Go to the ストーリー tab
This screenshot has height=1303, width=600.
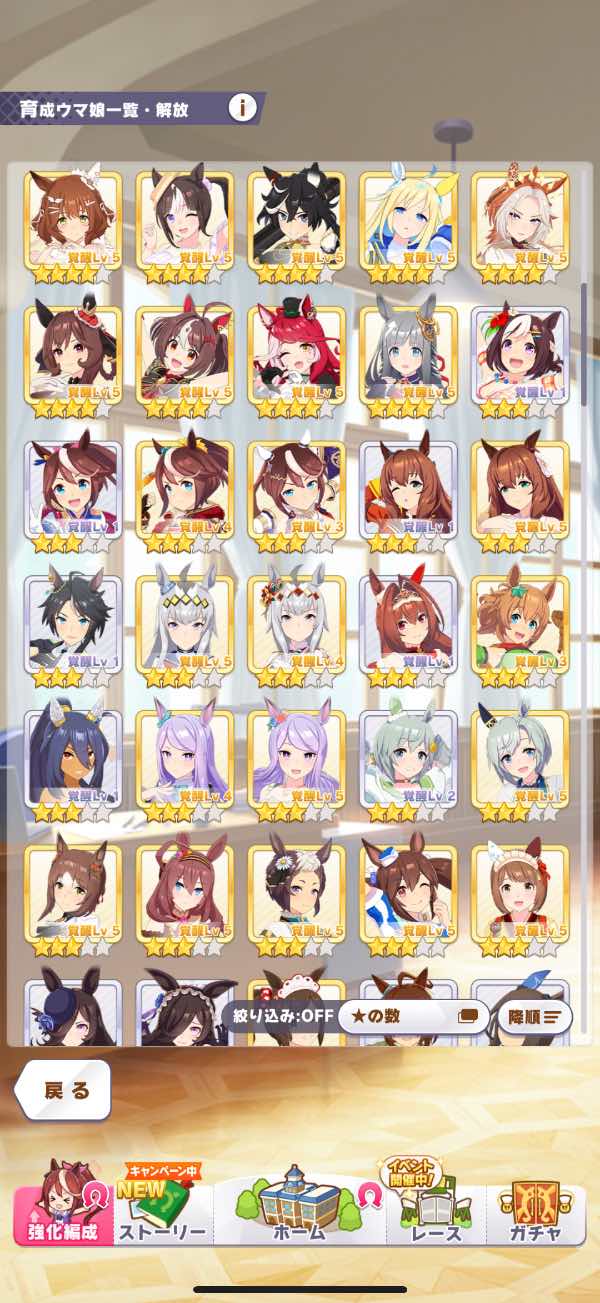[x=162, y=1209]
